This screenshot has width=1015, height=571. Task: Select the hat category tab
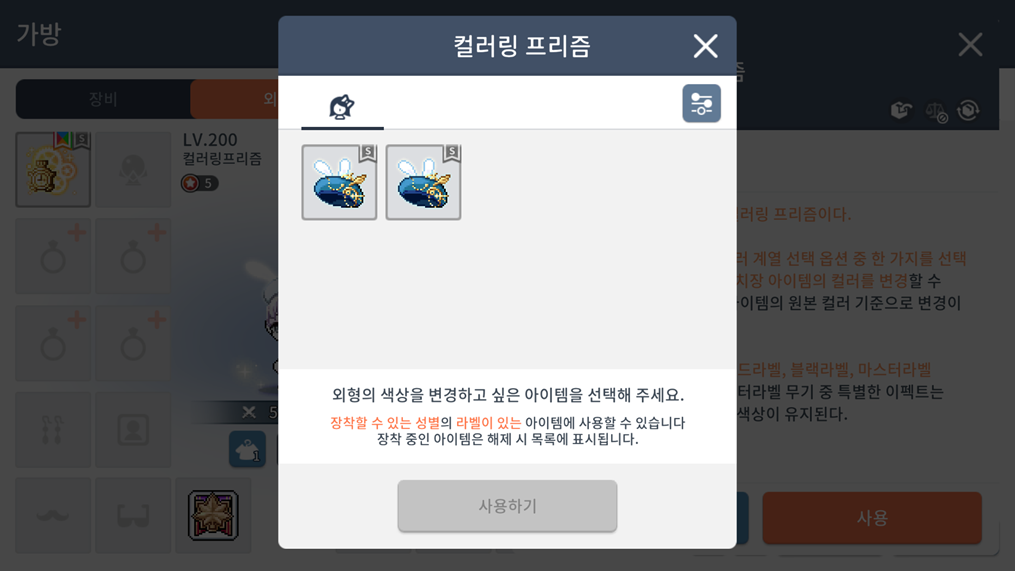(x=342, y=106)
